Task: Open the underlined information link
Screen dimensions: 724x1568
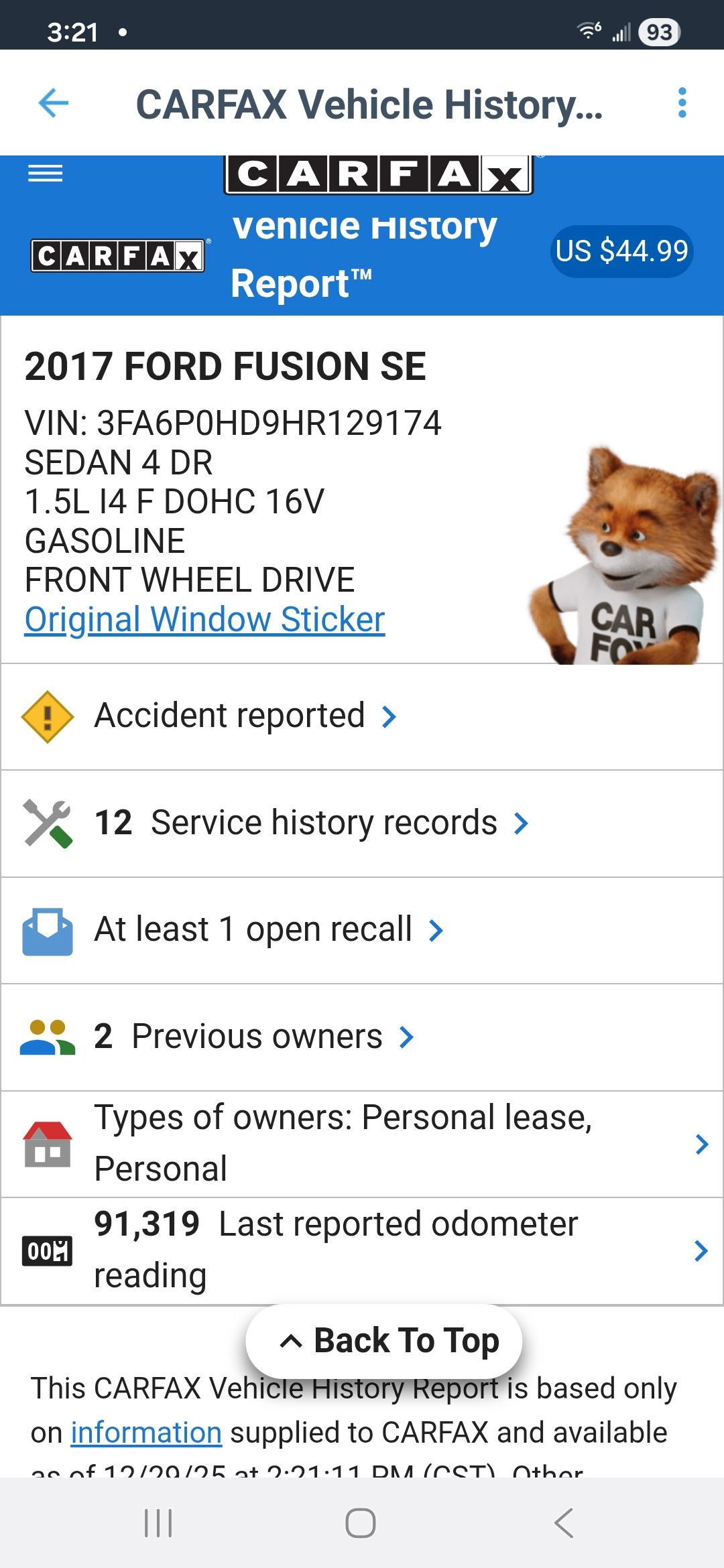Action: pos(146,1433)
